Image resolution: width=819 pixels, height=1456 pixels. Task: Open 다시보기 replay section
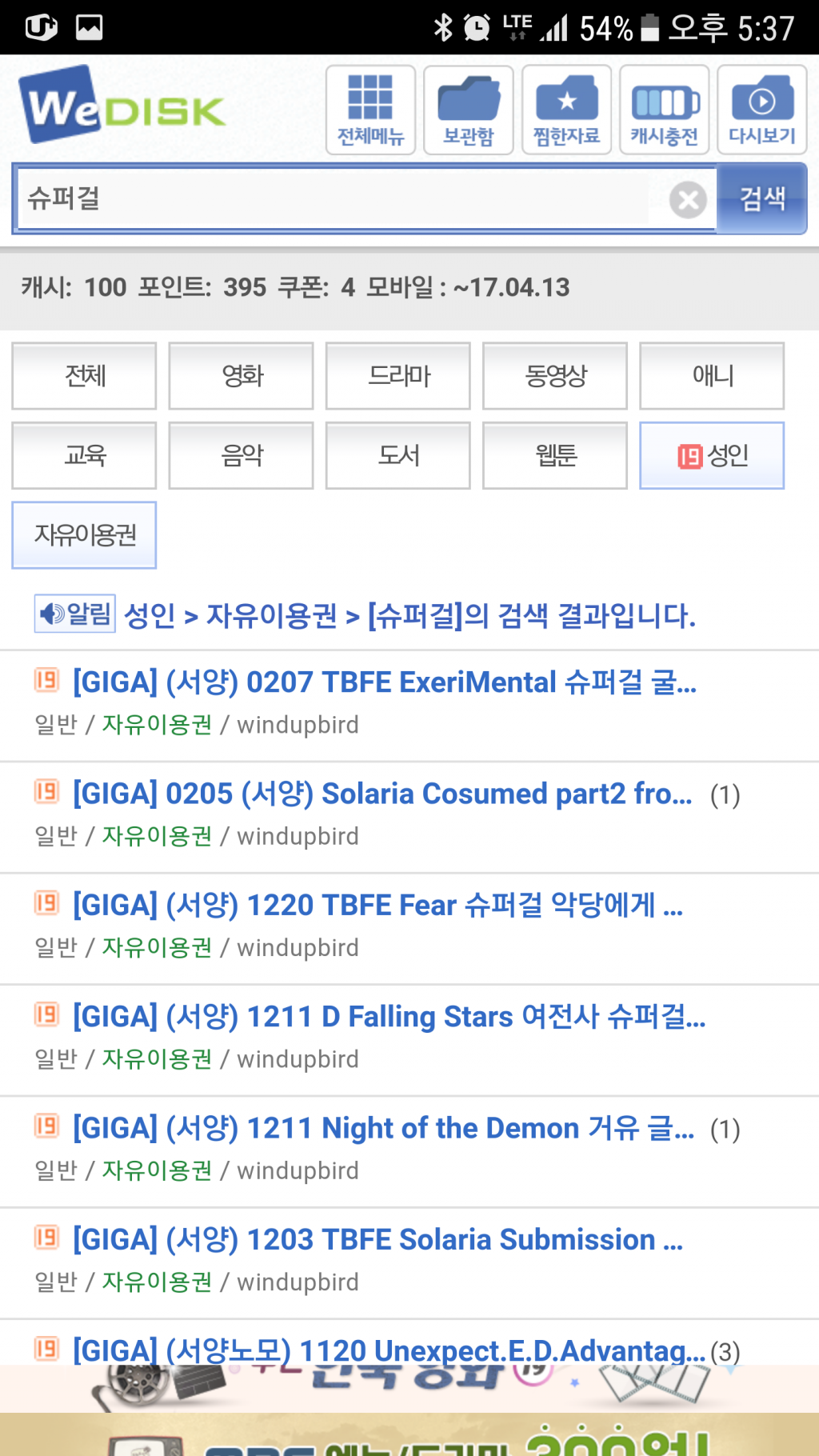[761, 110]
